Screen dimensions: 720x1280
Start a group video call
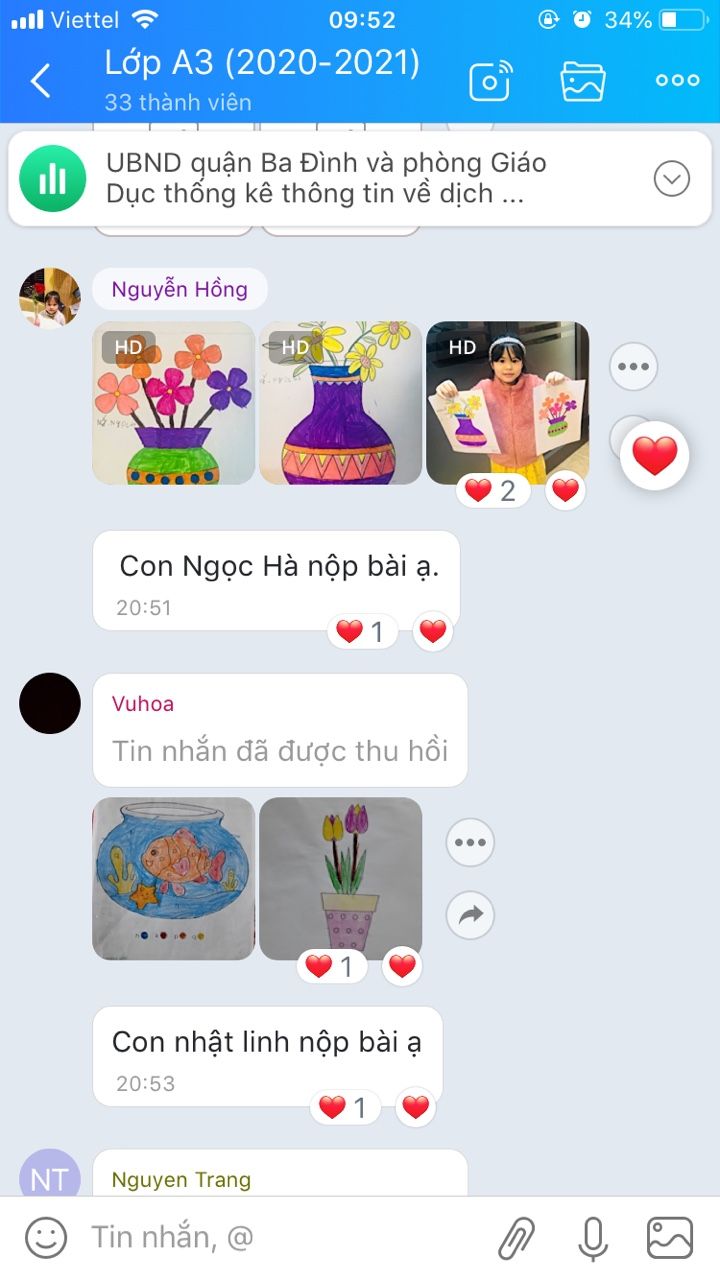pos(491,81)
